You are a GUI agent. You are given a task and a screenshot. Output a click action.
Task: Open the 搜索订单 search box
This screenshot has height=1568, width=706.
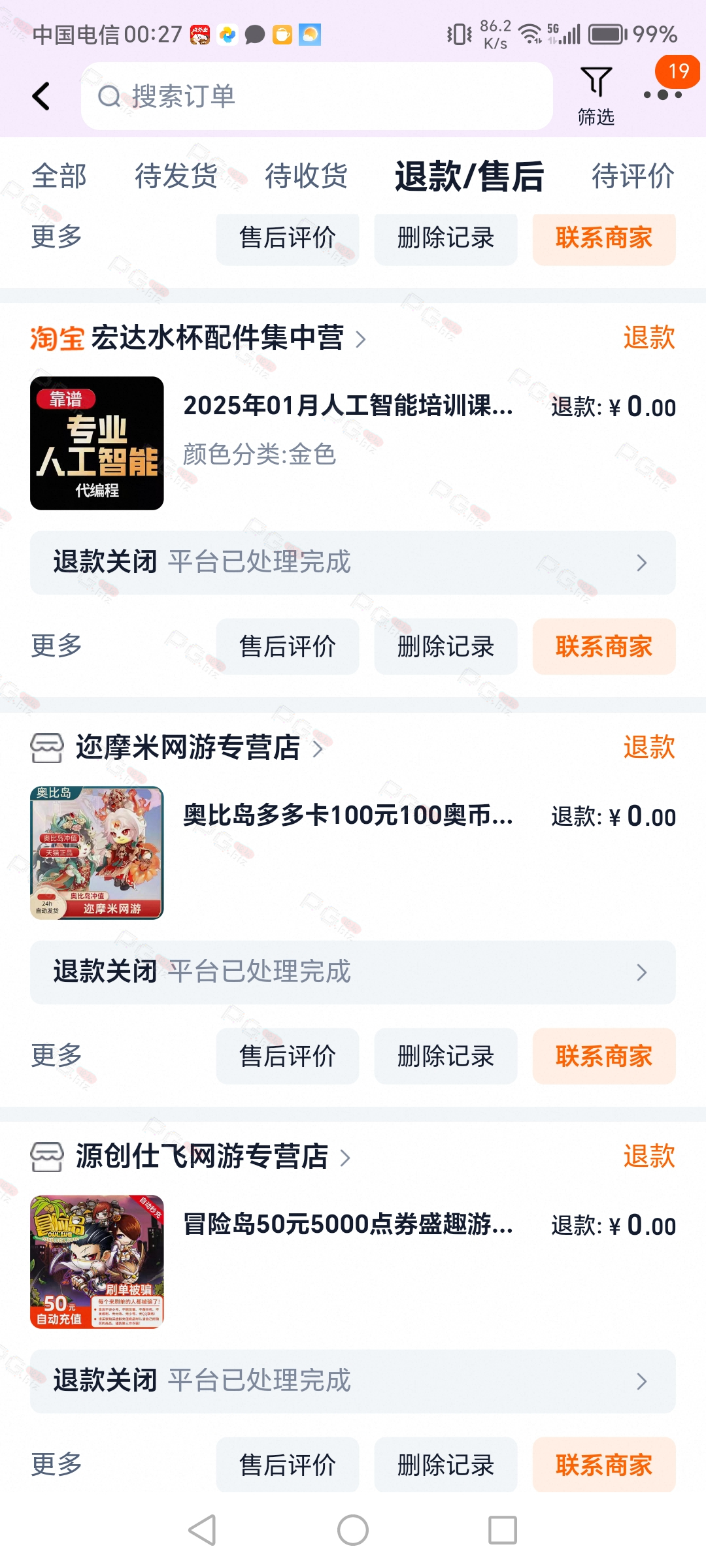click(x=317, y=96)
